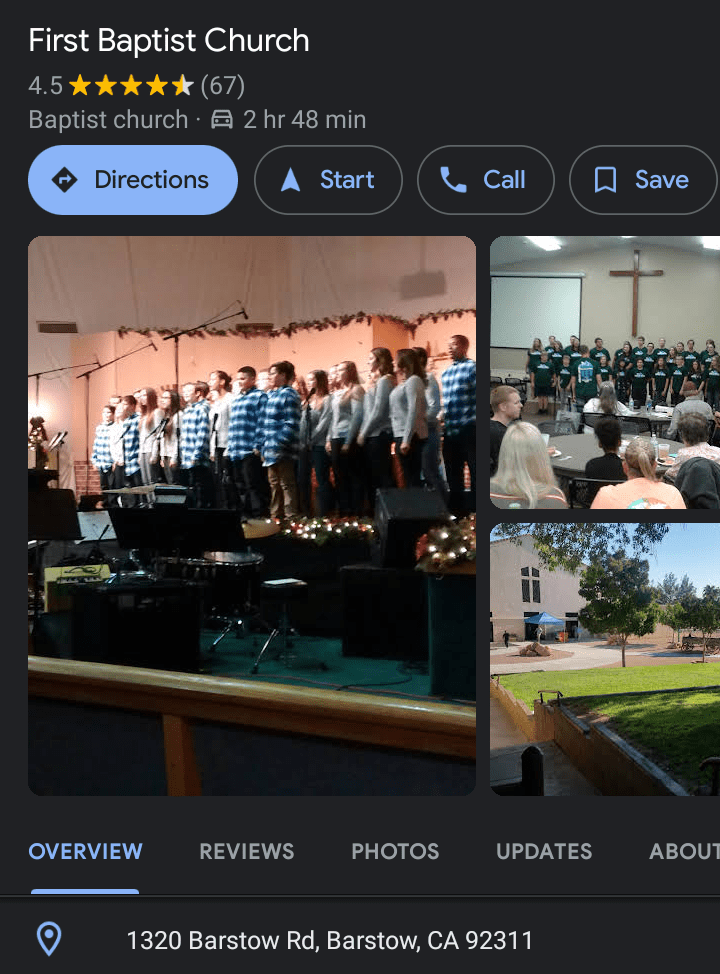
Task: Select the Overview tab
Action: pos(86,851)
